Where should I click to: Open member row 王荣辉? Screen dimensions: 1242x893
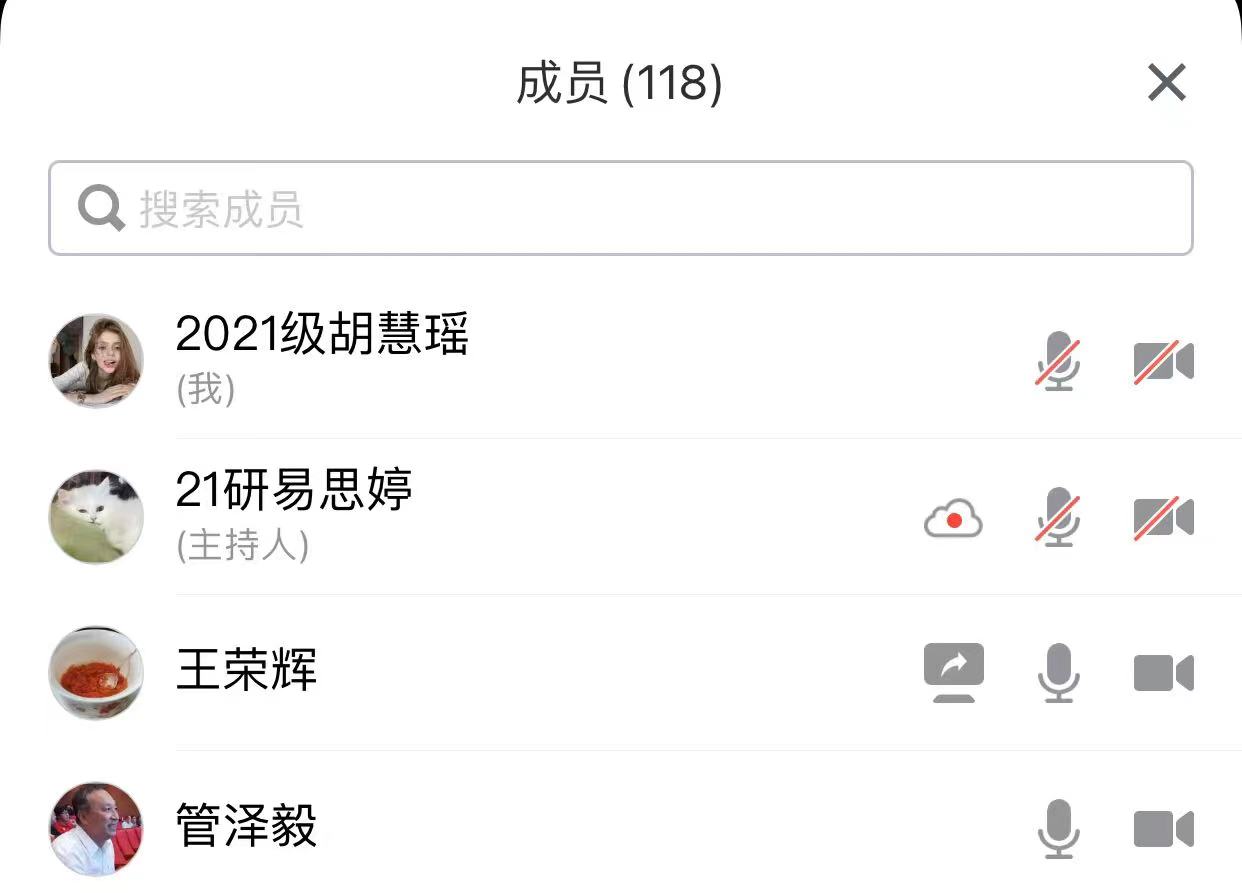(247, 672)
